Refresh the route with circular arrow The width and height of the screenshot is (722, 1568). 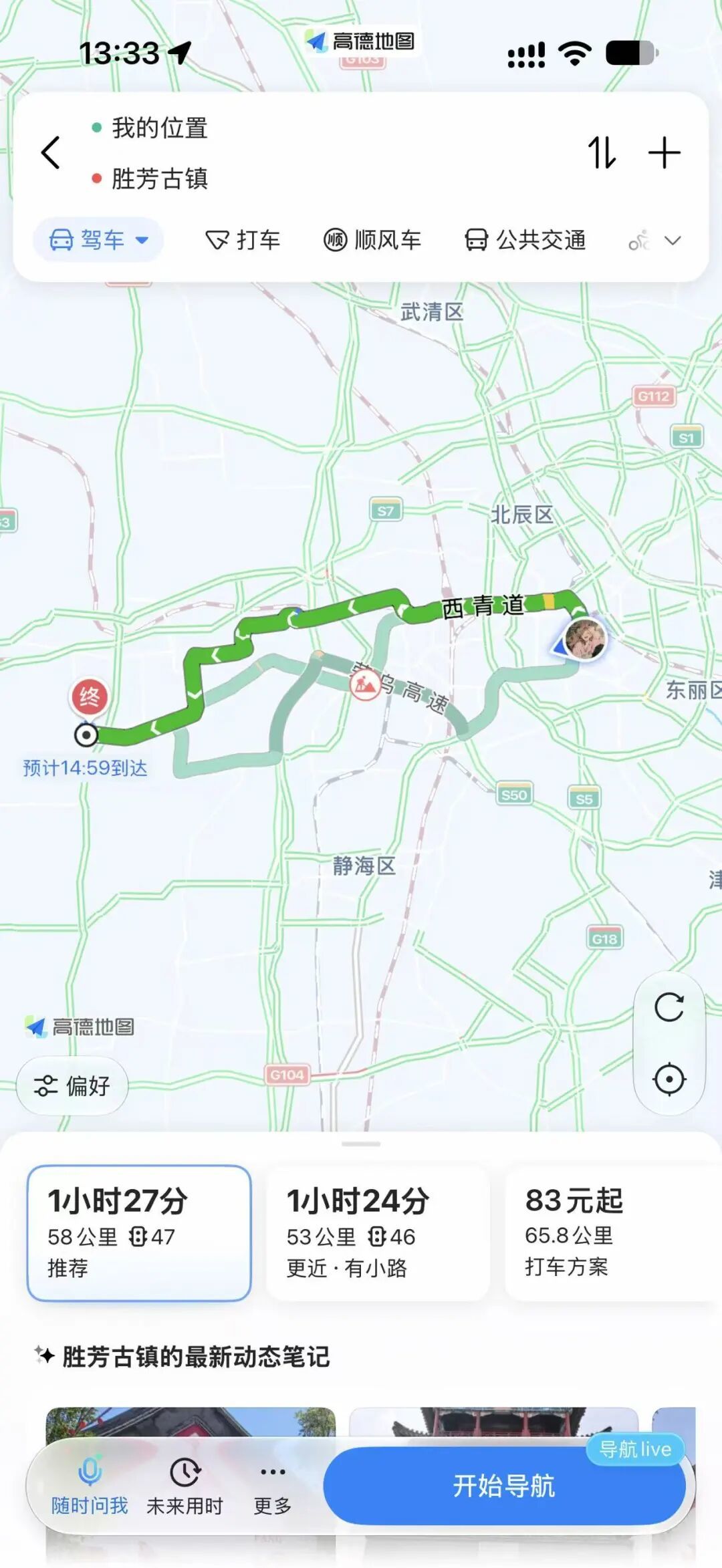coord(669,1007)
